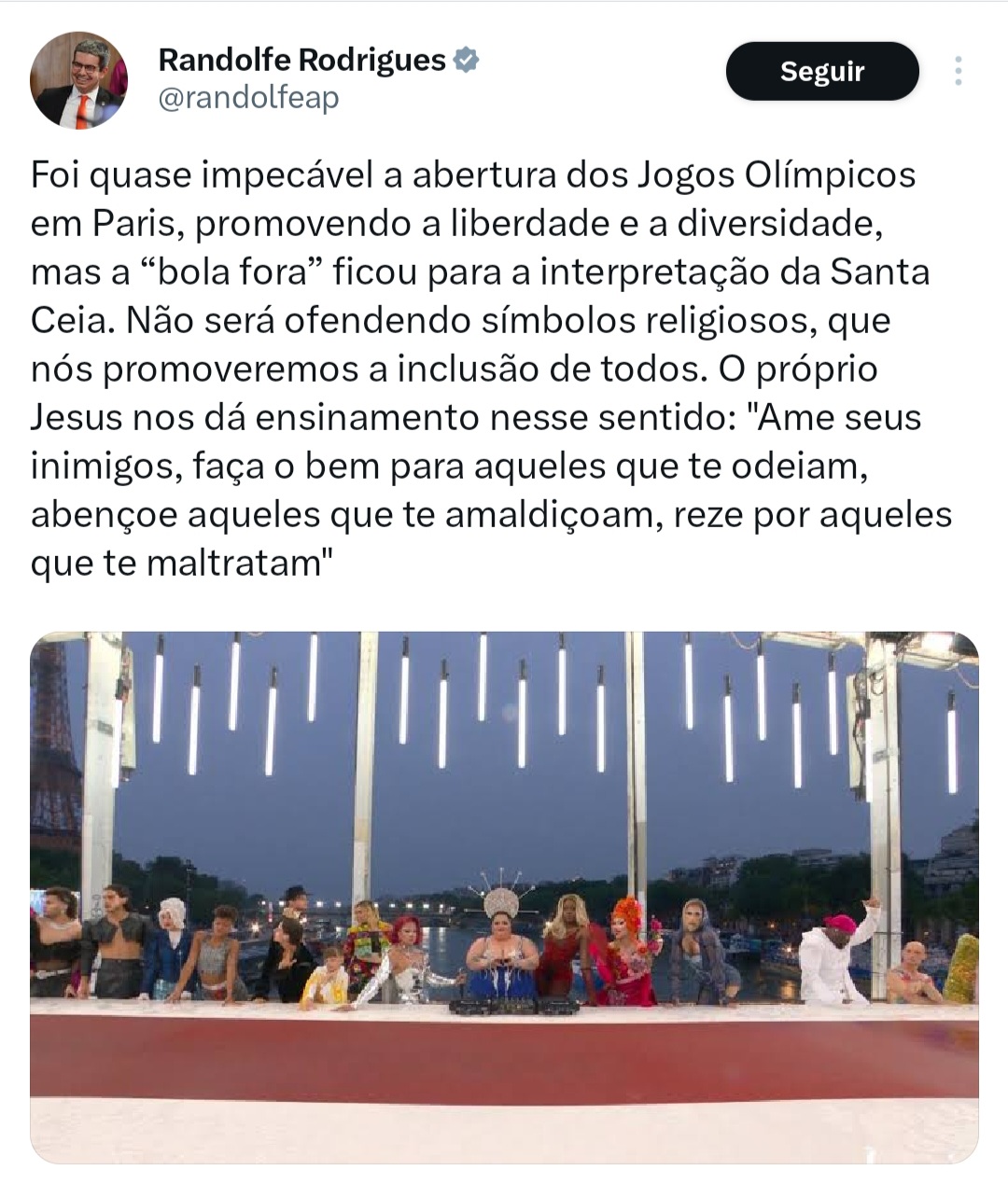This screenshot has width=1008, height=1184.
Task: Open Randolfe Rodrigues' profile picture
Action: click(79, 80)
